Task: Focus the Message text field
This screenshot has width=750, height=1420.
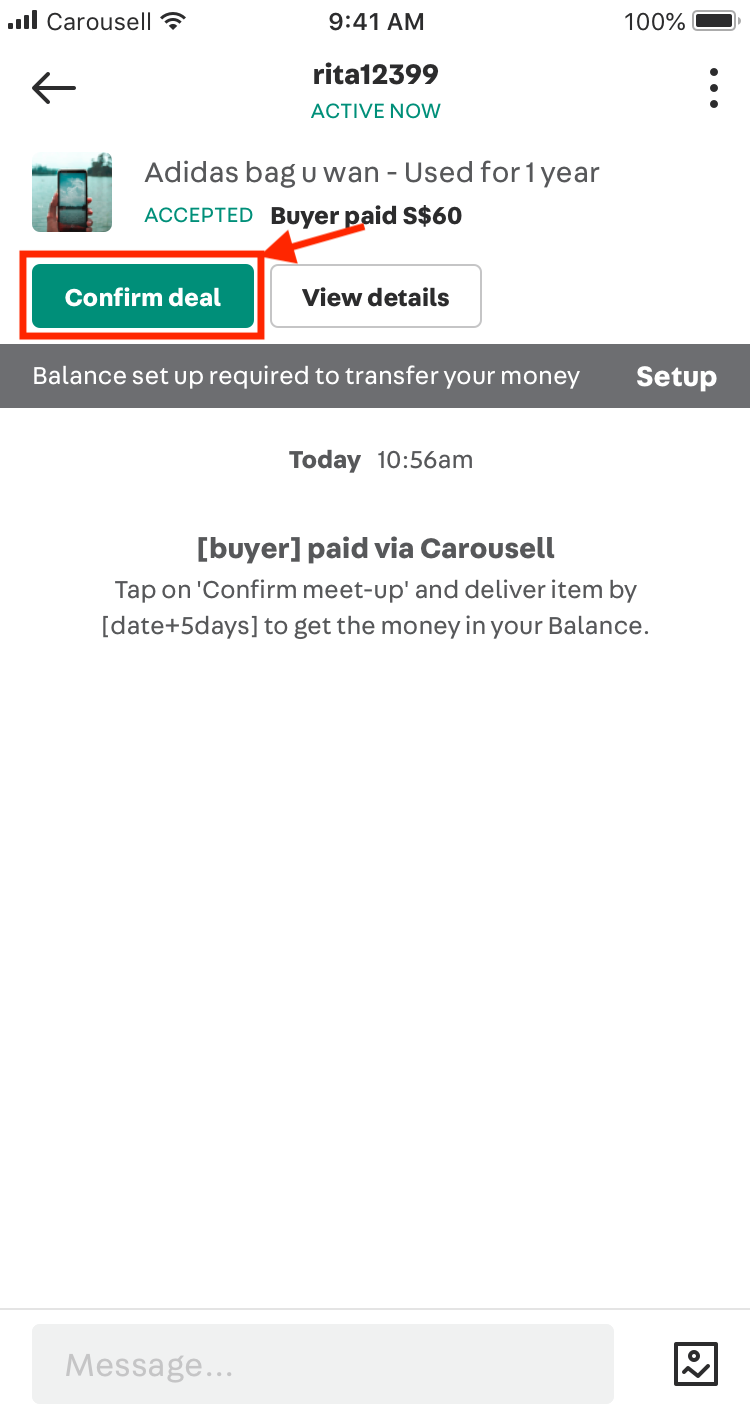Action: tap(323, 1364)
